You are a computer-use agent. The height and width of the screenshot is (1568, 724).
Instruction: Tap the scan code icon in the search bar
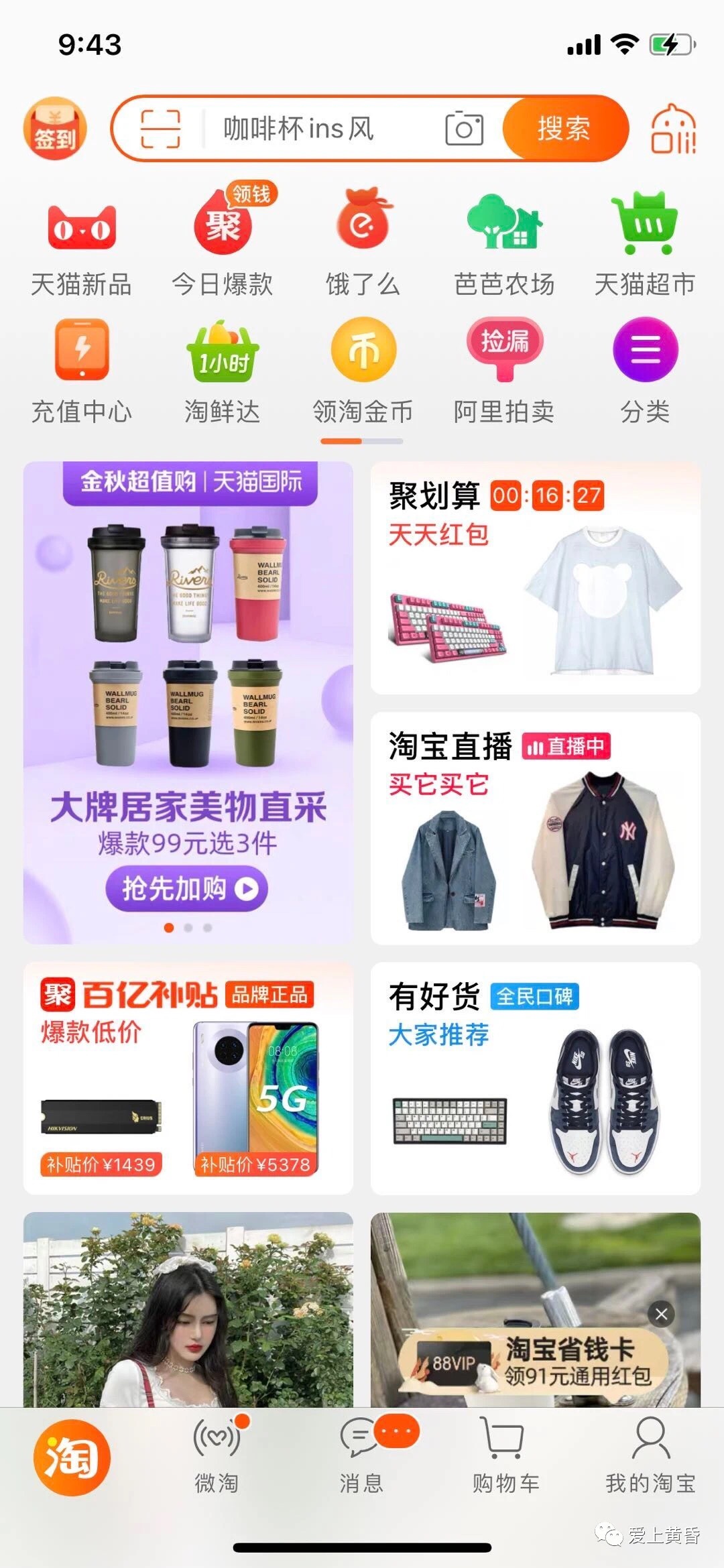(160, 129)
